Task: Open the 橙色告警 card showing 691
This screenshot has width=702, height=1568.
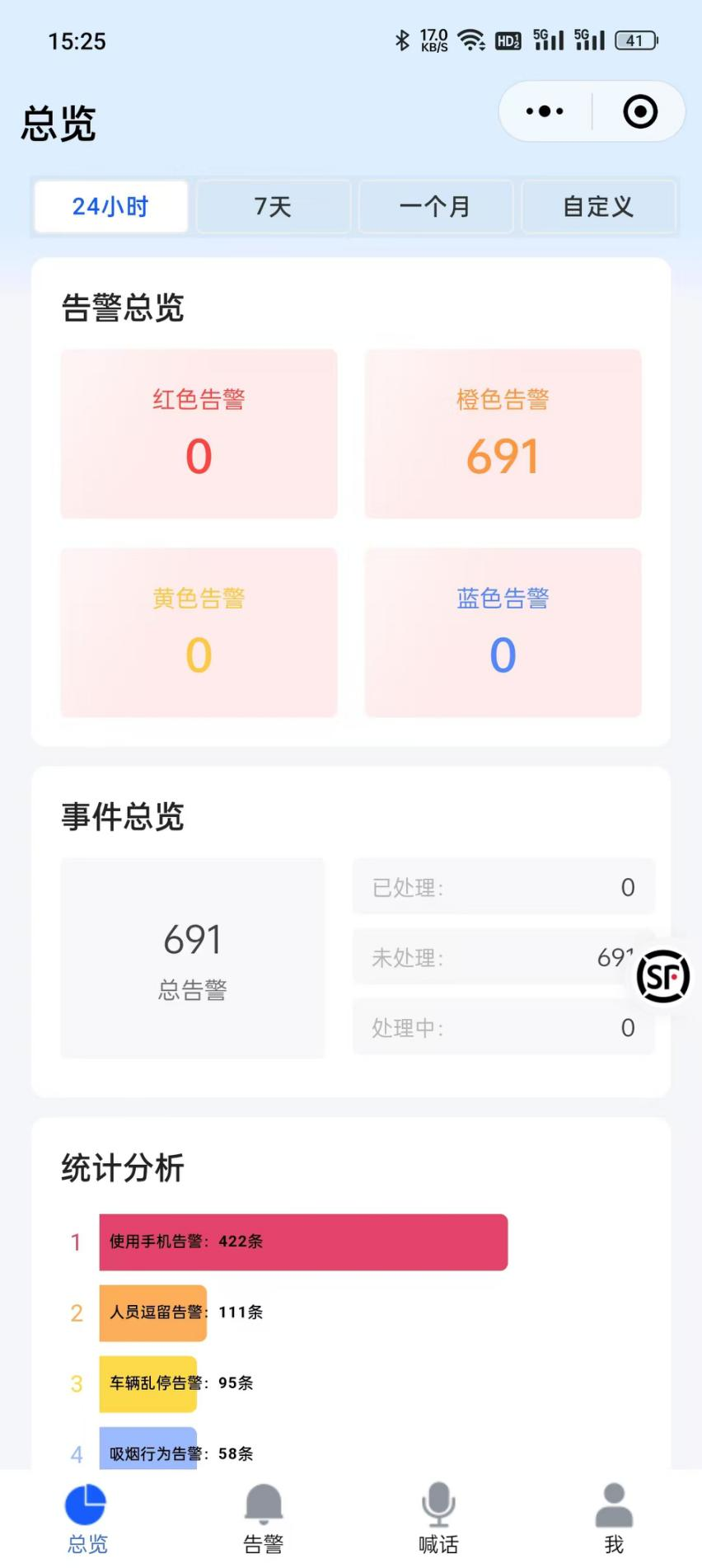Action: pyautogui.click(x=503, y=434)
